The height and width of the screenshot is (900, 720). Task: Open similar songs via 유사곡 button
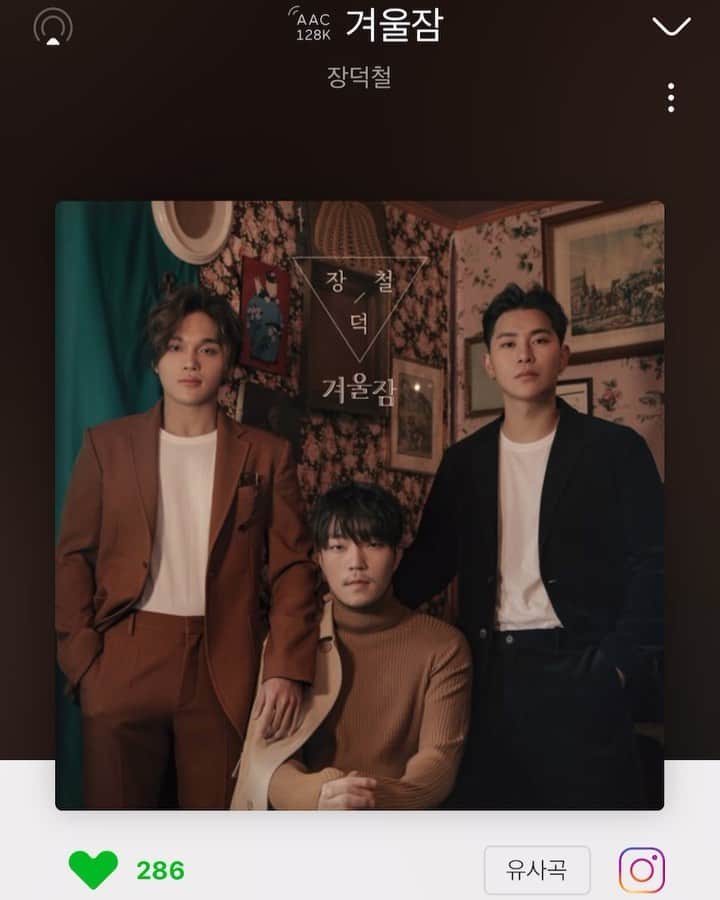click(537, 869)
